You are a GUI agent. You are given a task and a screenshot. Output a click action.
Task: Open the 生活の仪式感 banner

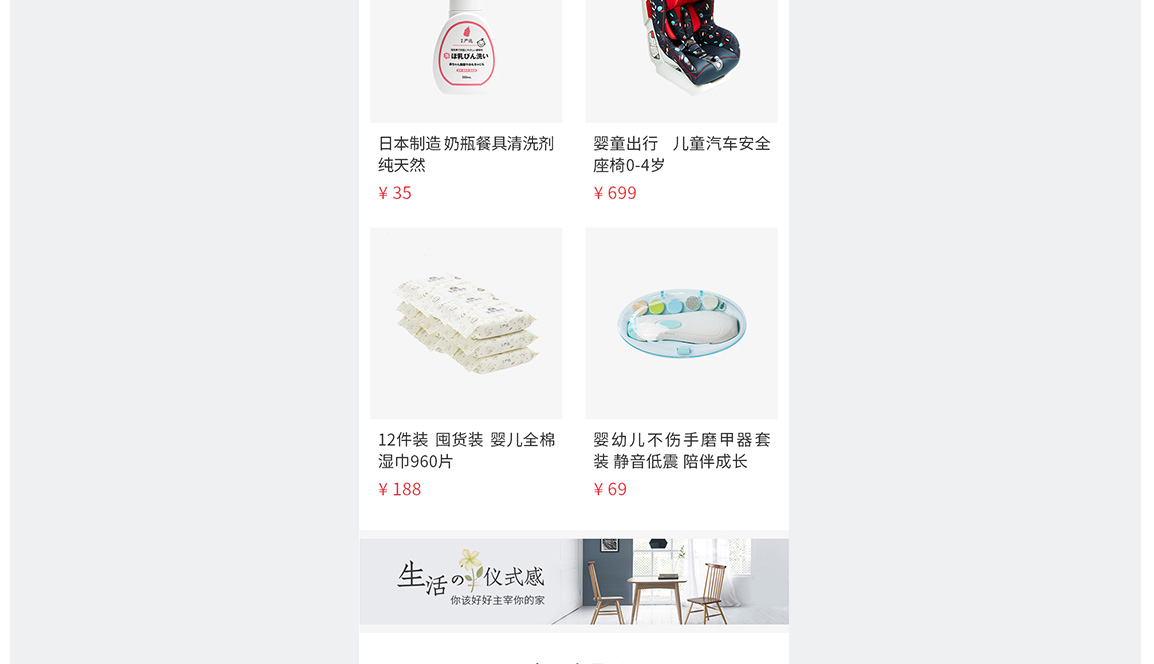[574, 582]
